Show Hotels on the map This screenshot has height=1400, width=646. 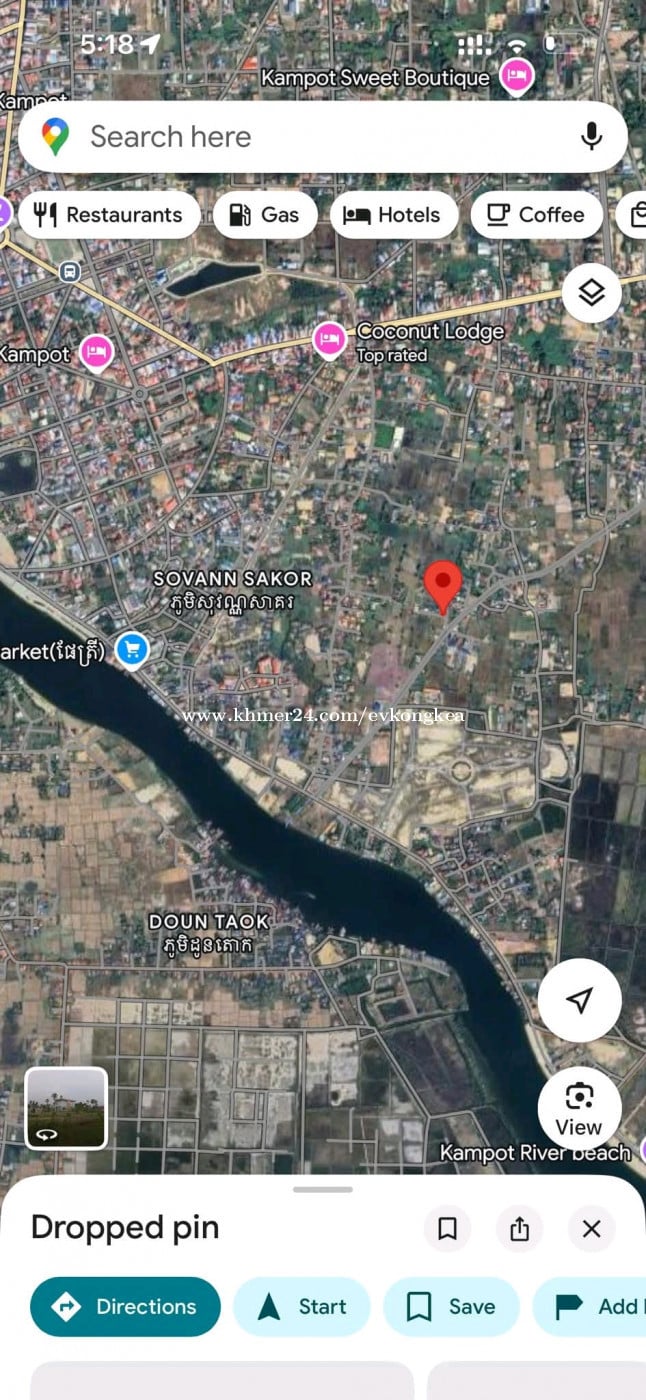click(393, 215)
